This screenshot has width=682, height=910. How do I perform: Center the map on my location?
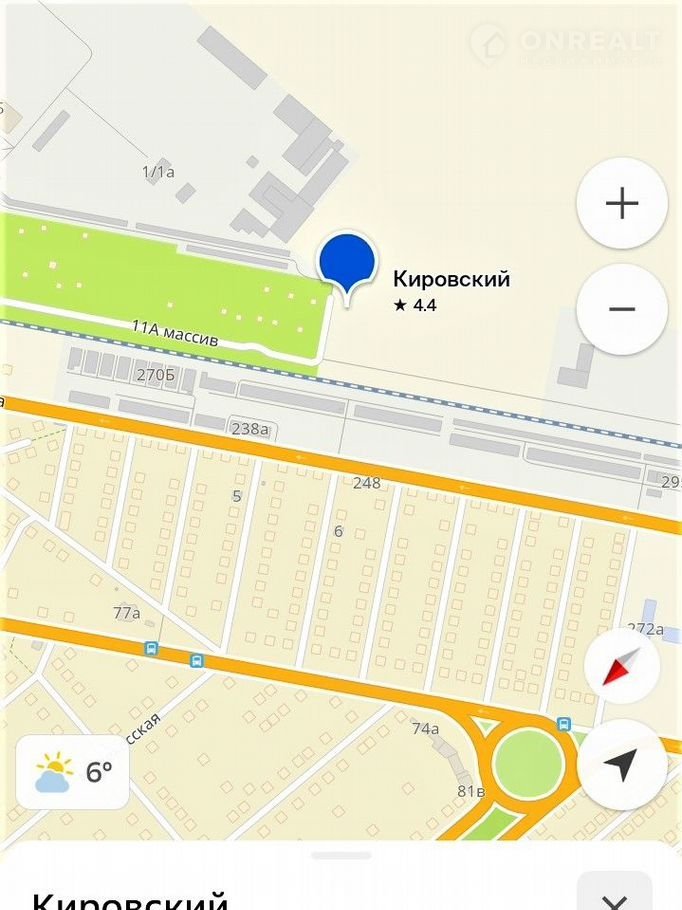coord(621,765)
